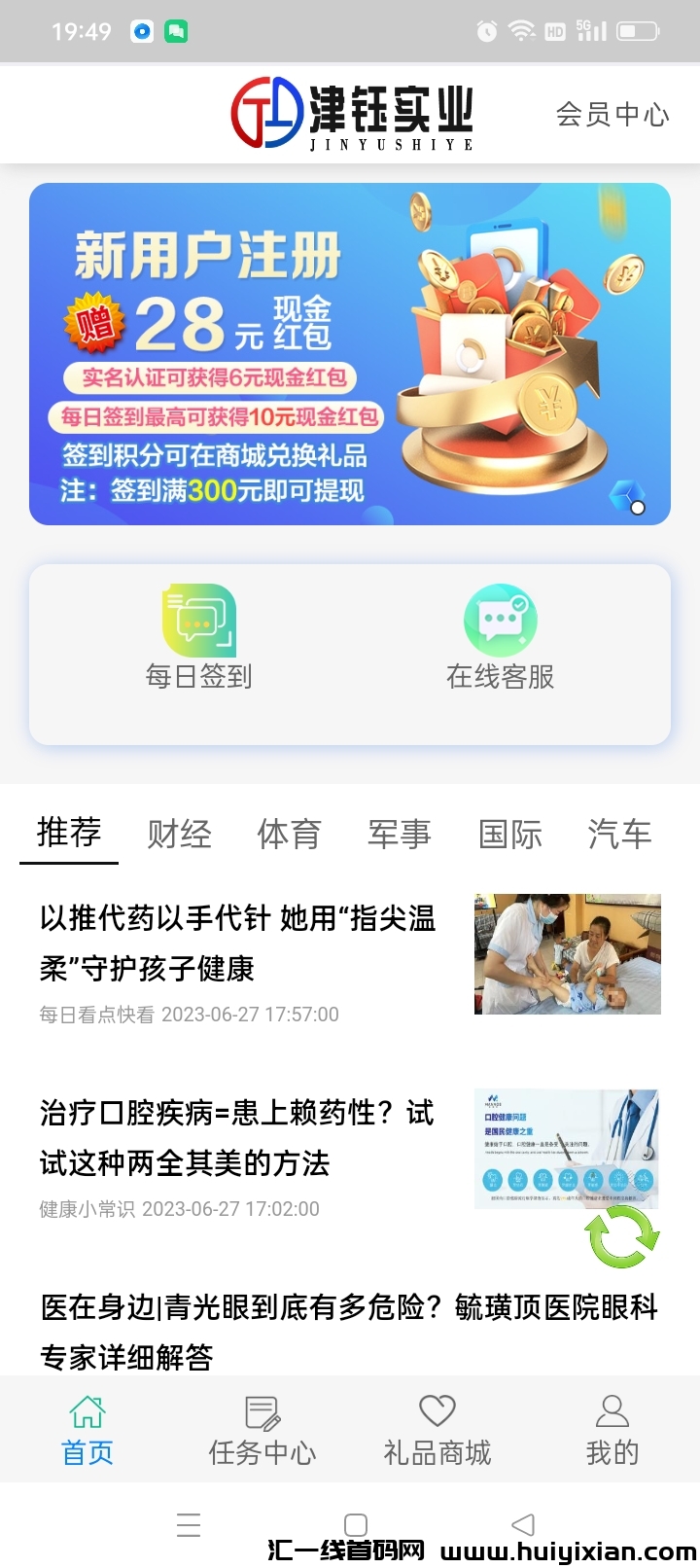Contact 在线客服 online support

tap(500, 637)
